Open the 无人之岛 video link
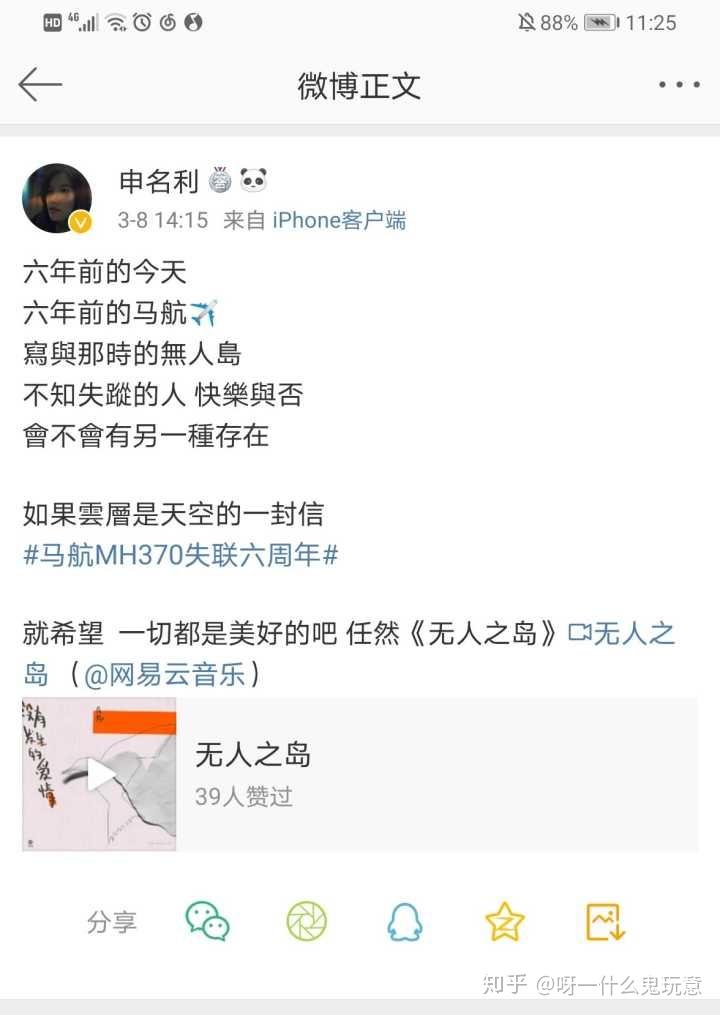Viewport: 720px width, 1015px height. 620,633
